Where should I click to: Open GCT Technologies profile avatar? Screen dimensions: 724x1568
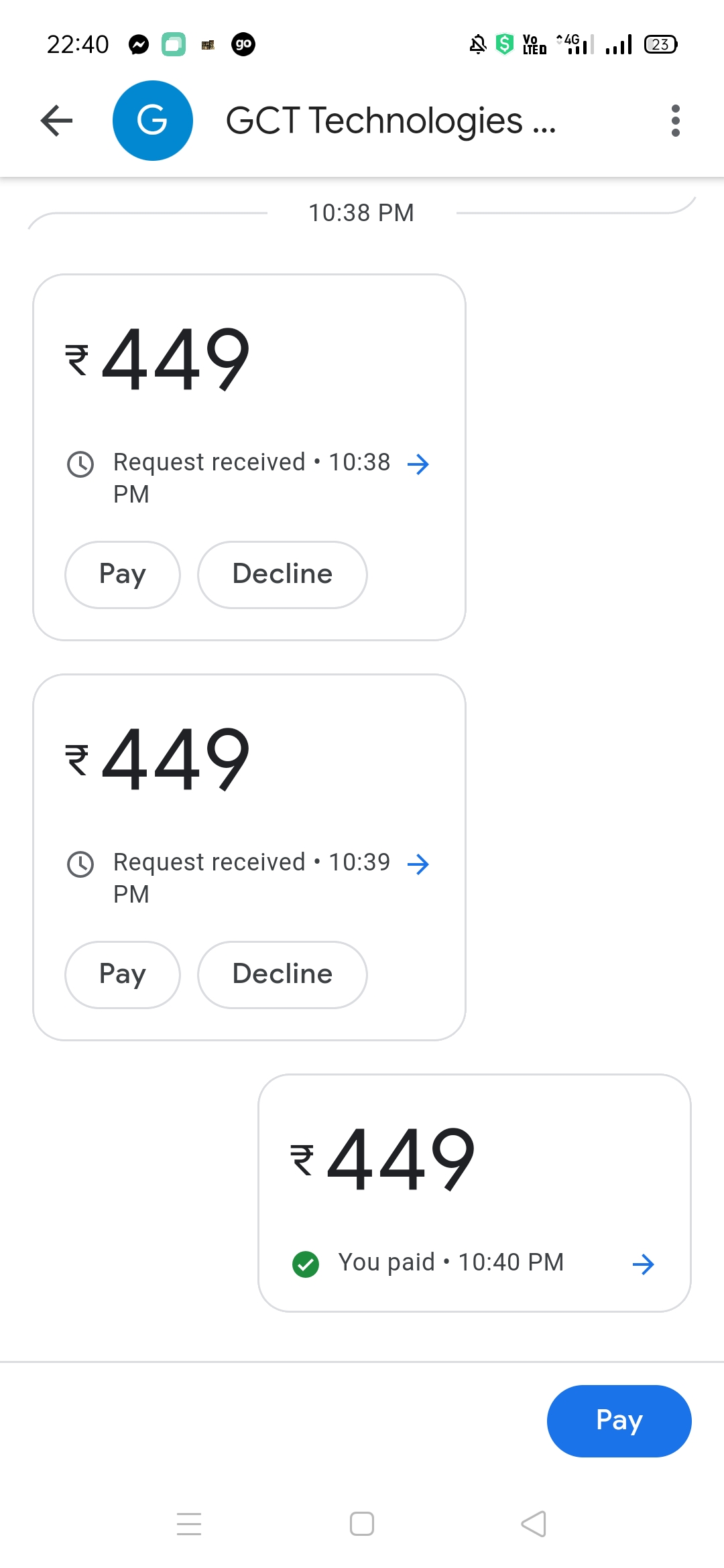(153, 121)
